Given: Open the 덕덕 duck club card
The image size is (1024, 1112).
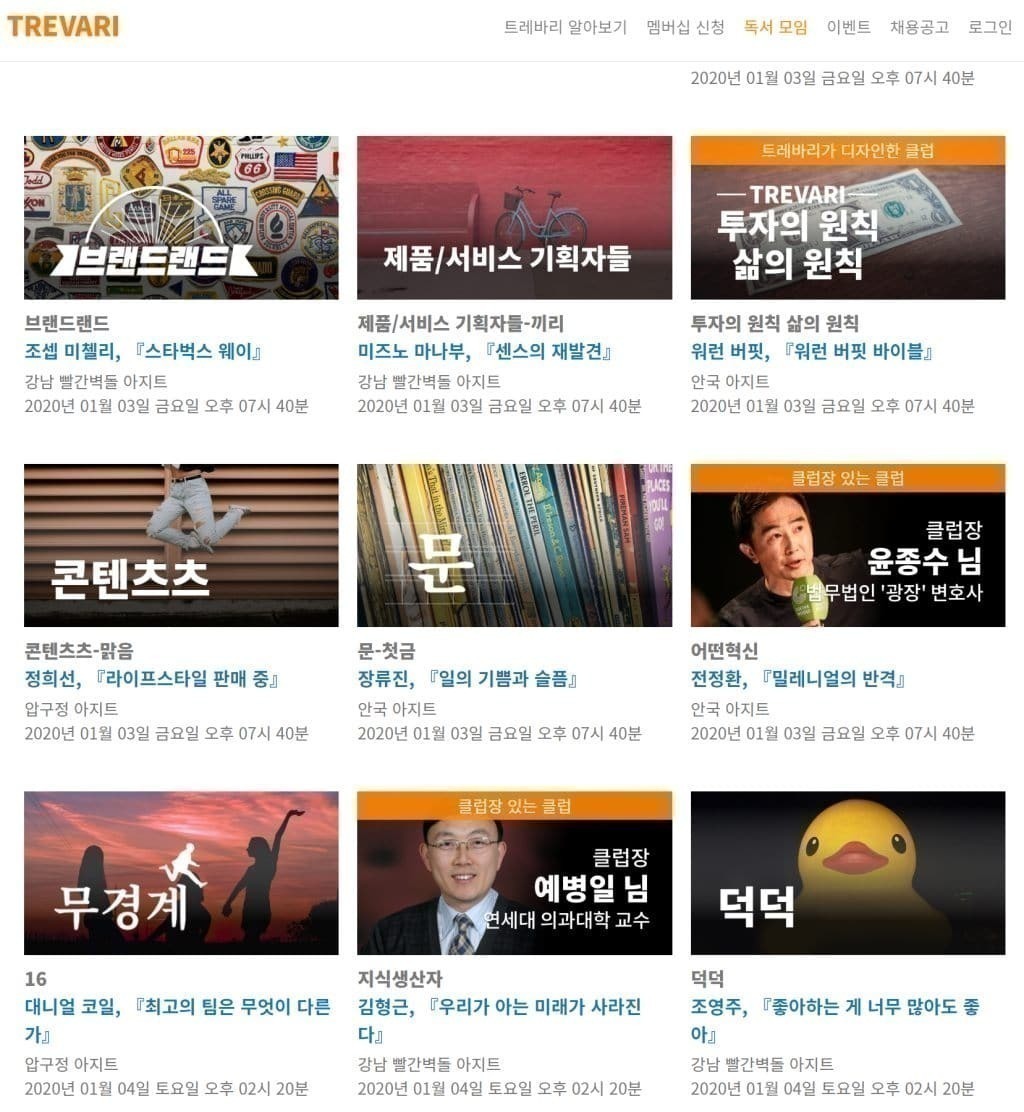Looking at the screenshot, I should [x=847, y=872].
